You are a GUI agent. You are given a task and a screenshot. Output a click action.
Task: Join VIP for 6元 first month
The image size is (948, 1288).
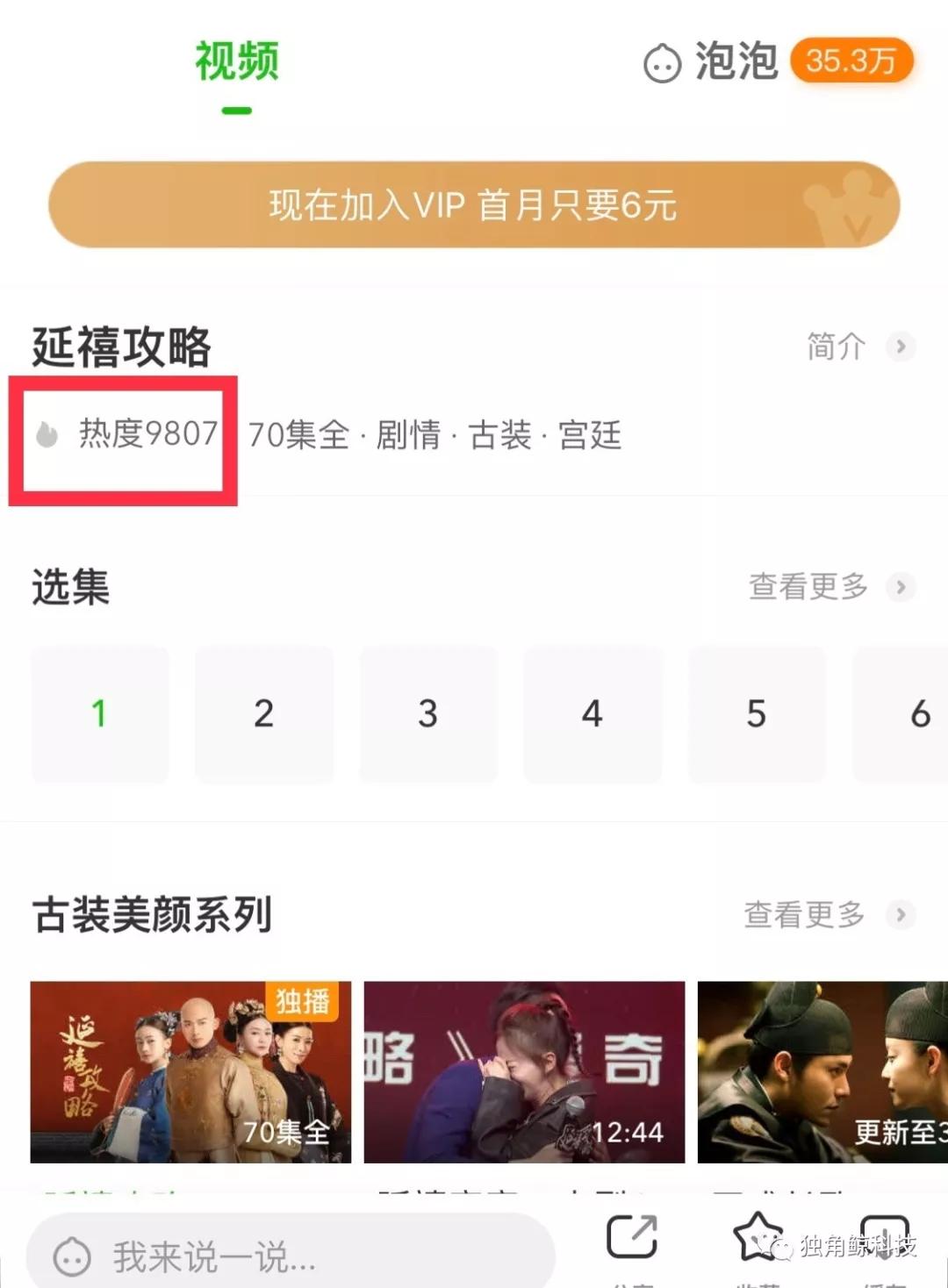pos(474,204)
